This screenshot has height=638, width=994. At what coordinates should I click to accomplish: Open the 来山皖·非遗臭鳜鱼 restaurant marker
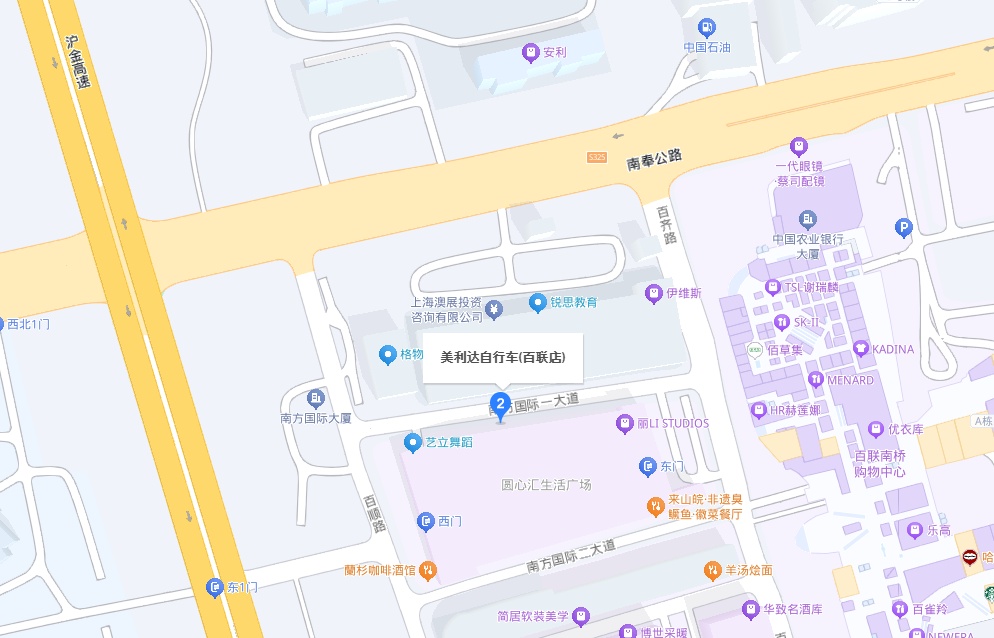655,507
